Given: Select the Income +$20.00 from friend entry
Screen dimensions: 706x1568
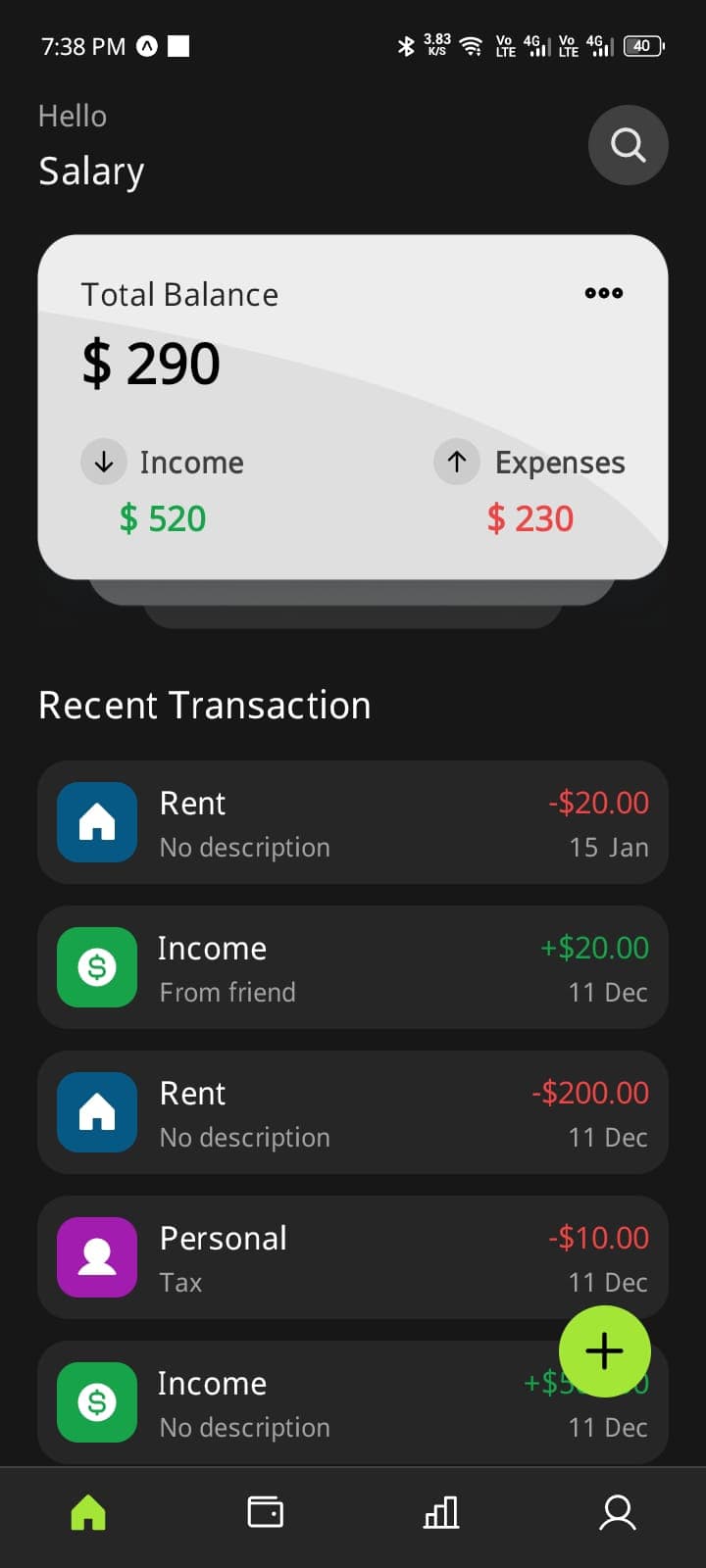Looking at the screenshot, I should tap(353, 967).
